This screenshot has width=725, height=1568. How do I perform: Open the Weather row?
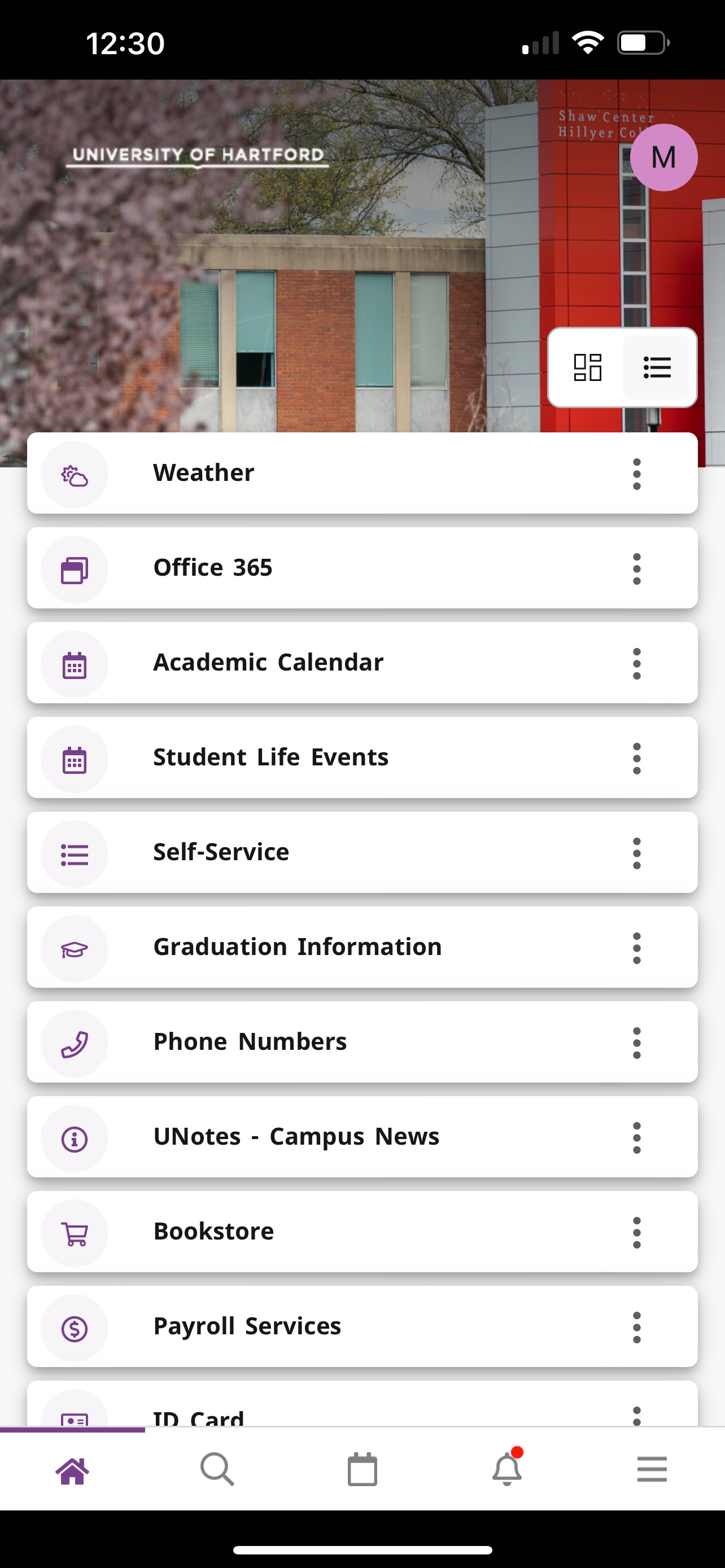coord(317,474)
